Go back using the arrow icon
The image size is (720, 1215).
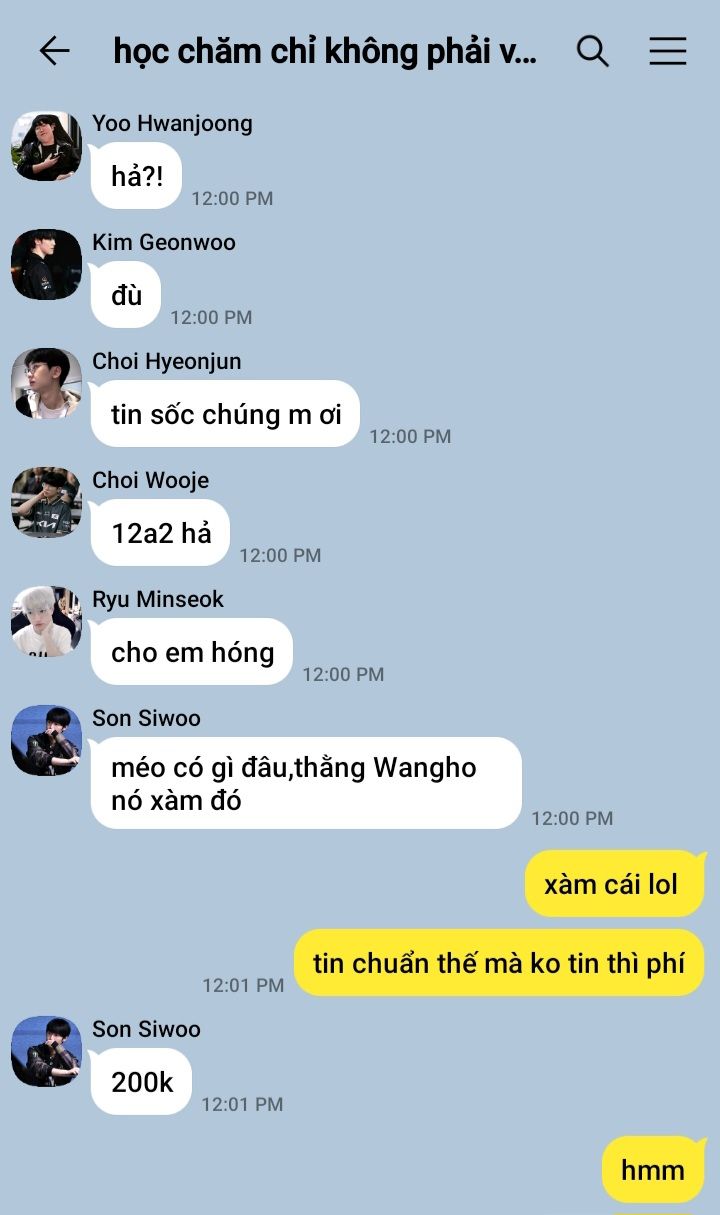click(54, 51)
